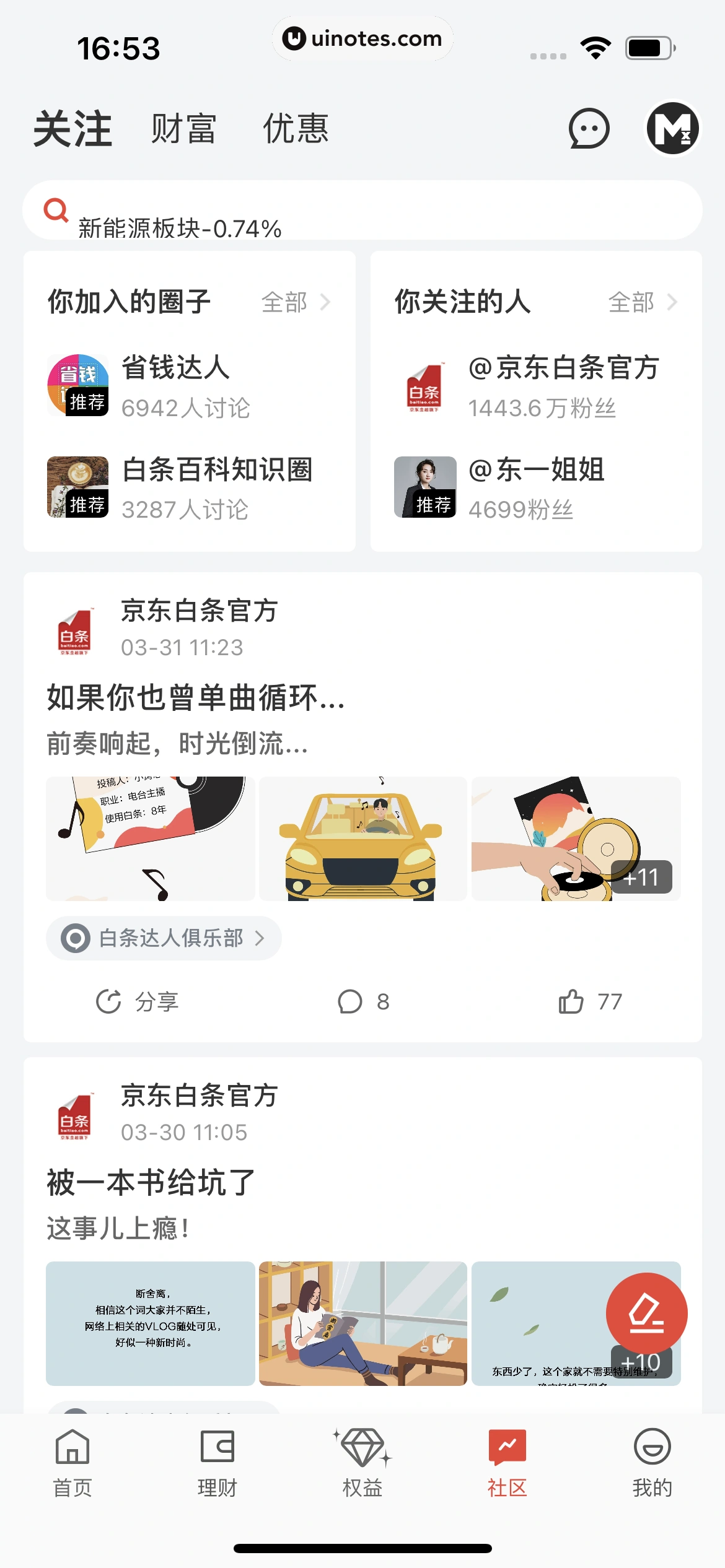
Task: Go to the 理财 tab
Action: (x=217, y=1461)
